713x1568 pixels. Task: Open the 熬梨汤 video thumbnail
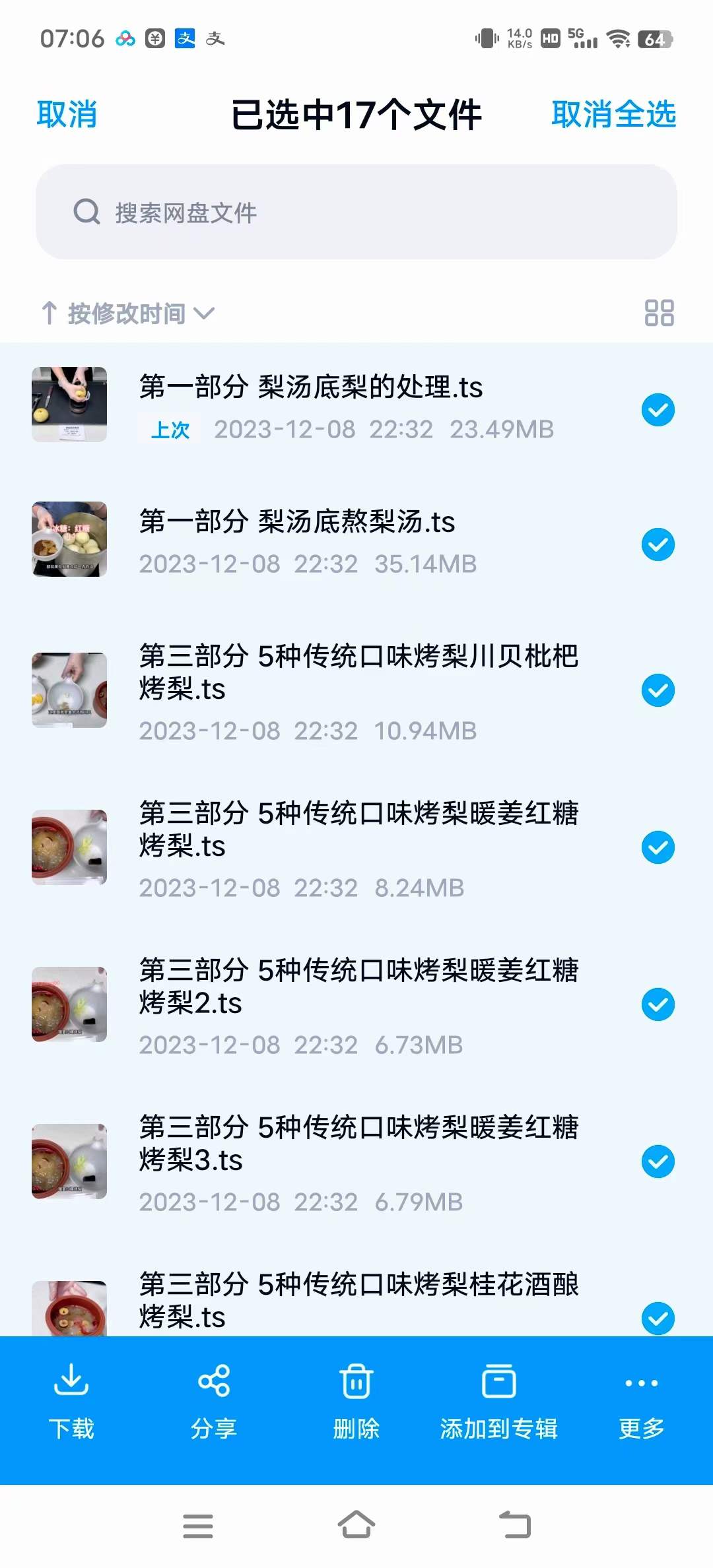69,539
